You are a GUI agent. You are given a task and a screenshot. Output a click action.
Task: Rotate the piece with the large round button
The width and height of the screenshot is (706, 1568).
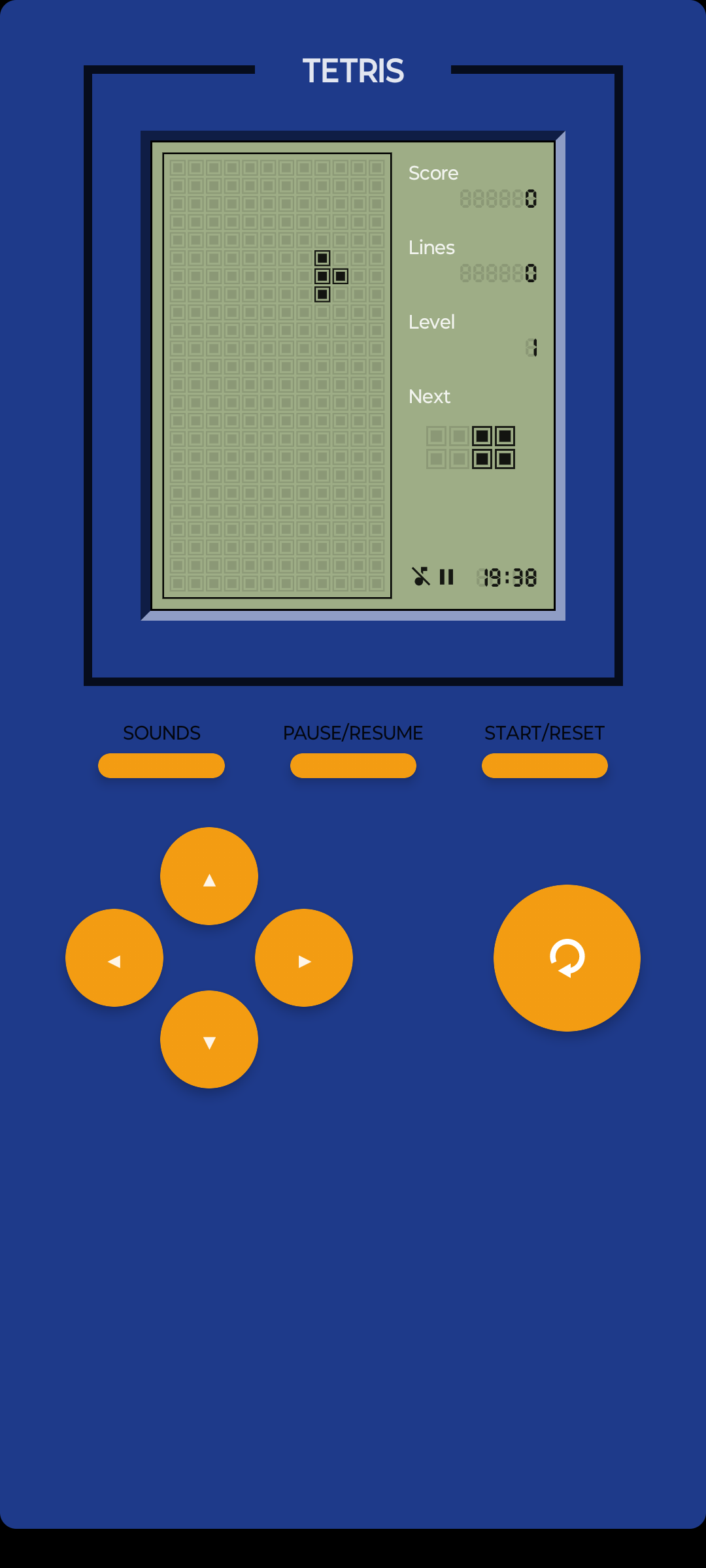567,958
